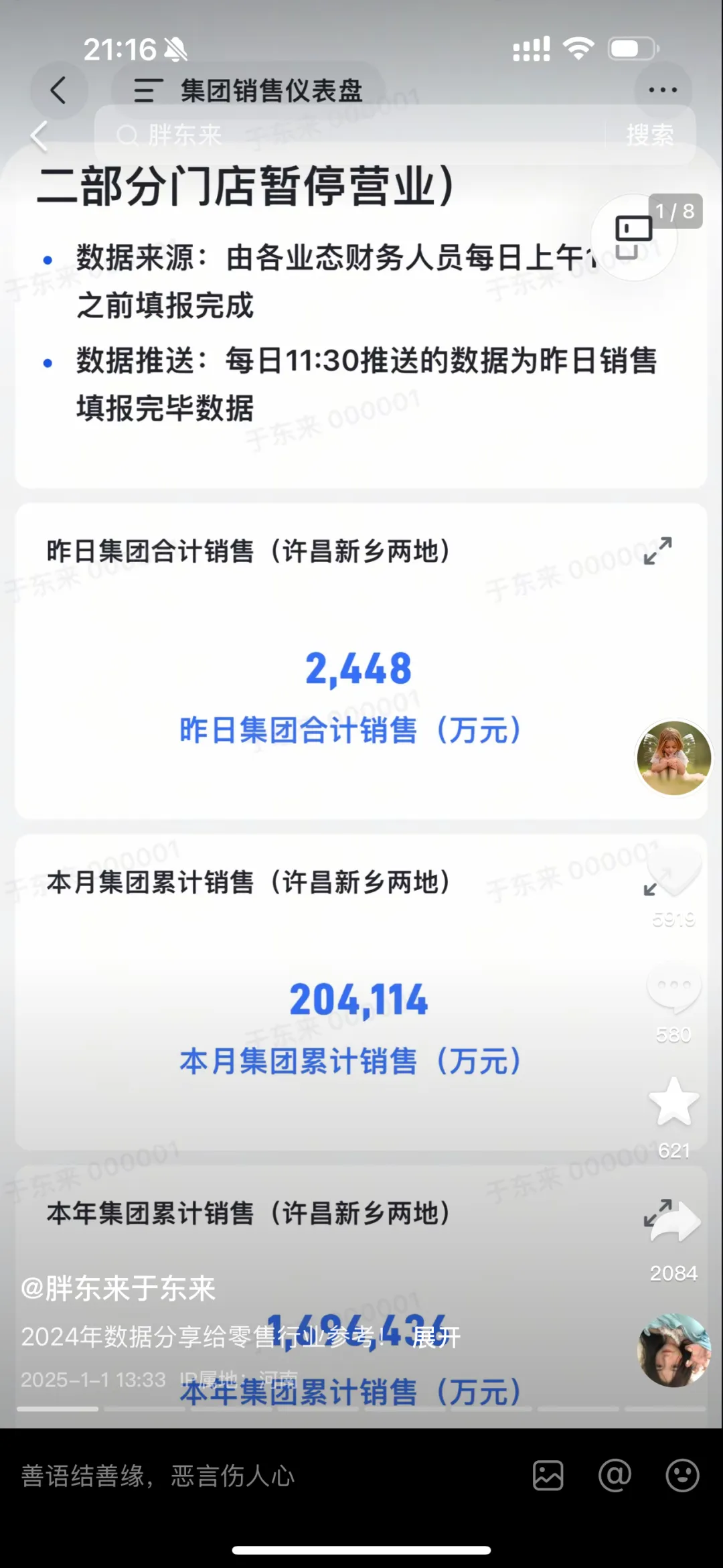
Task: Go back using the top-left arrow
Action: click(x=40, y=137)
